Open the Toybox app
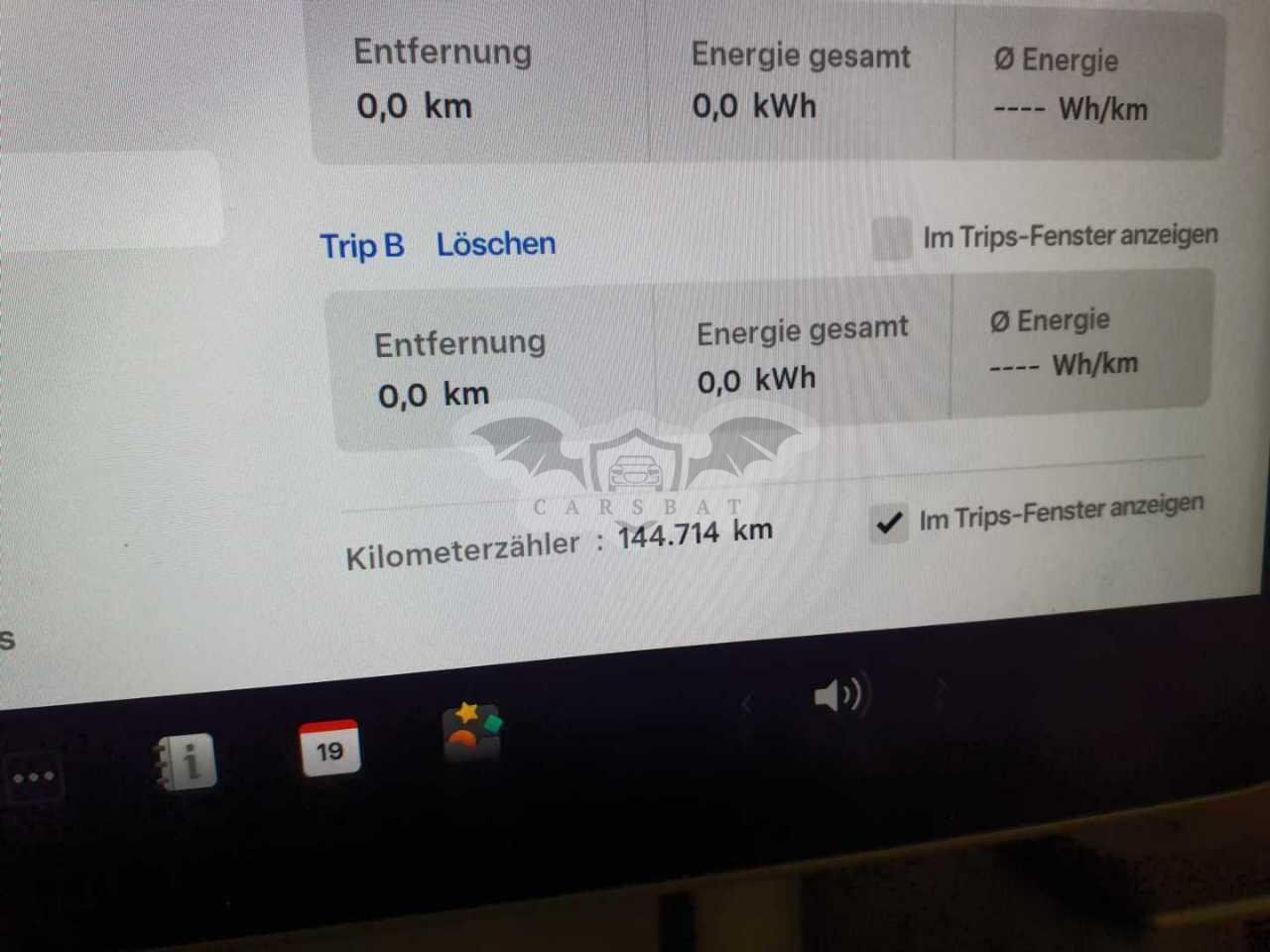 click(472, 732)
